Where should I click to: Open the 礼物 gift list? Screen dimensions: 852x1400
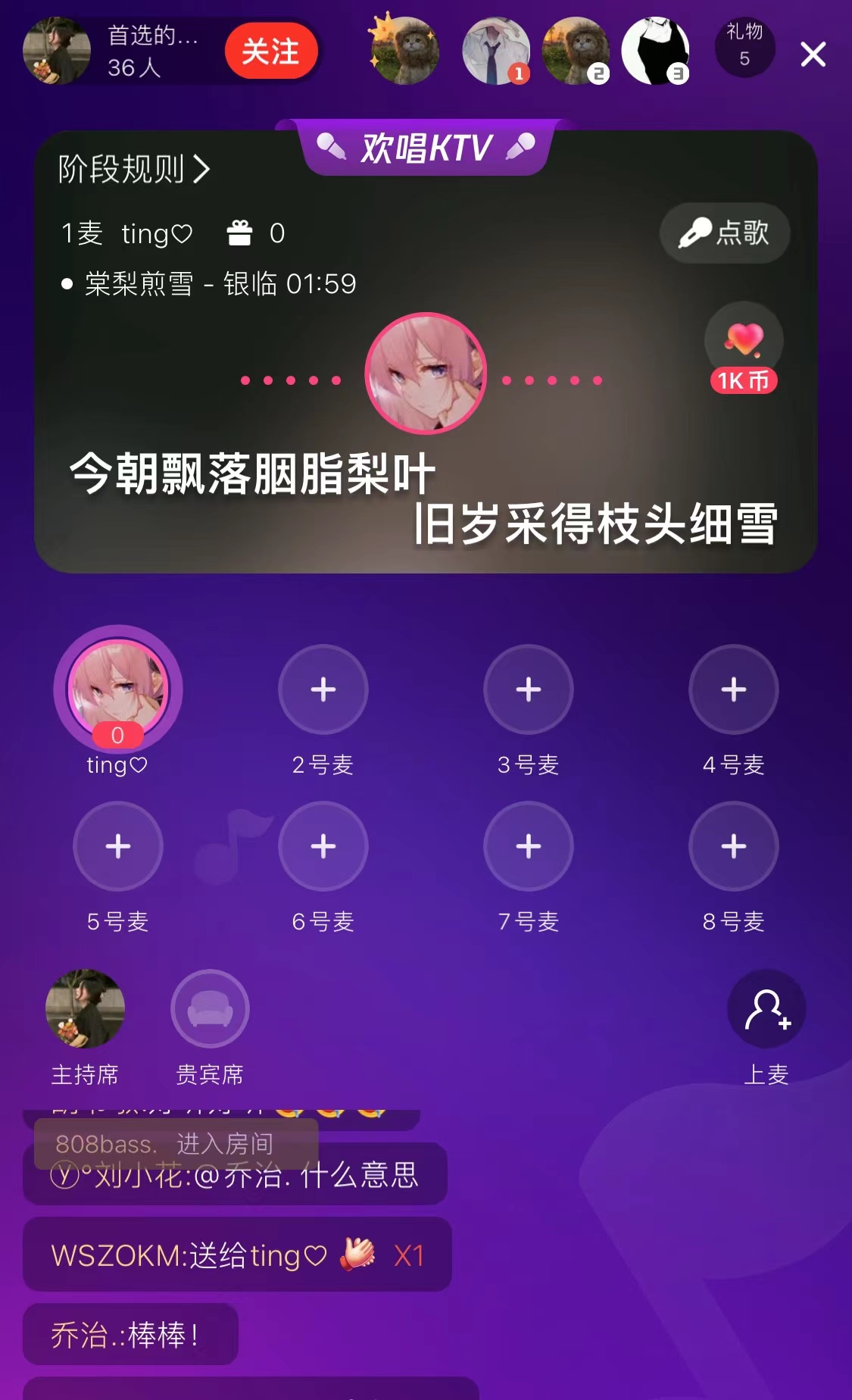744,47
